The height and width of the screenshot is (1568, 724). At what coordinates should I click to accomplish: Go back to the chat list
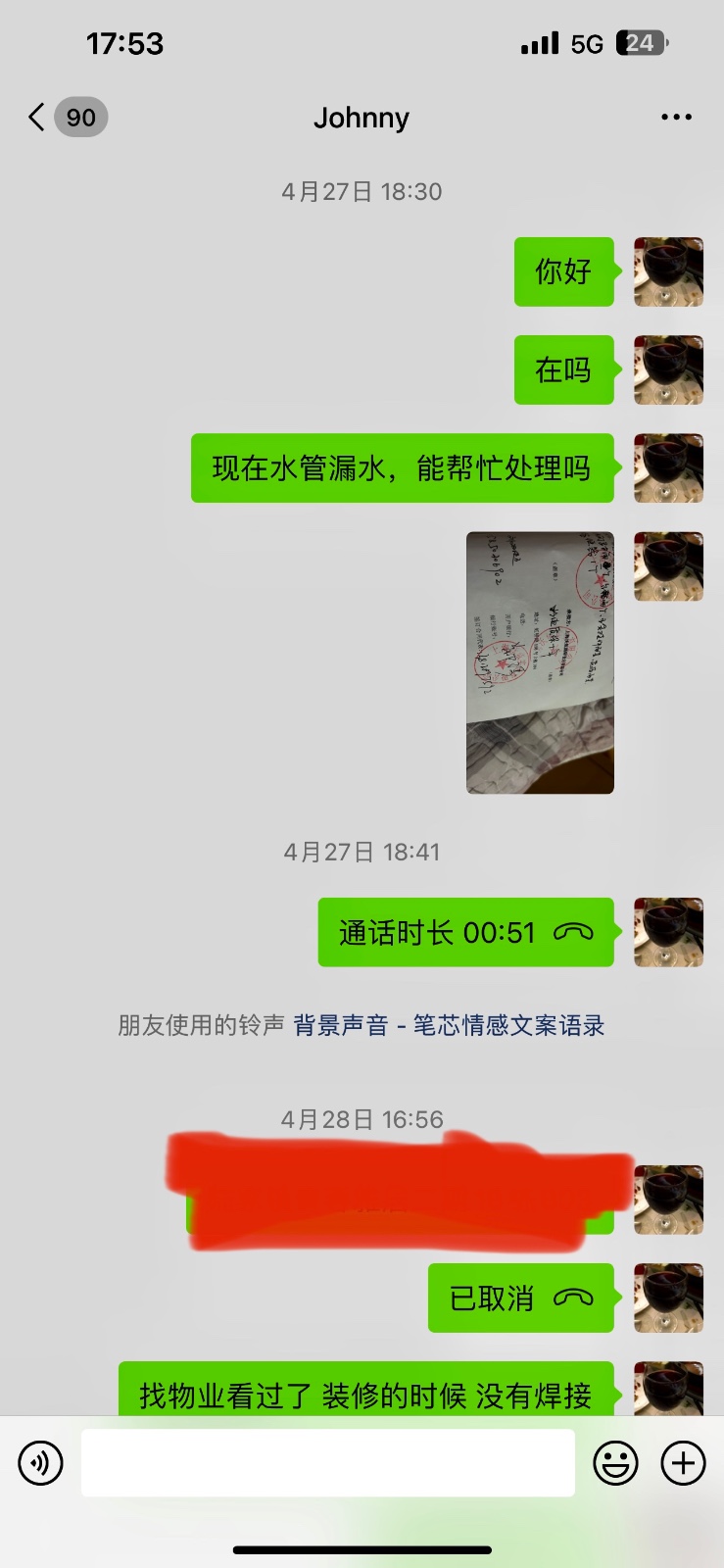point(37,118)
